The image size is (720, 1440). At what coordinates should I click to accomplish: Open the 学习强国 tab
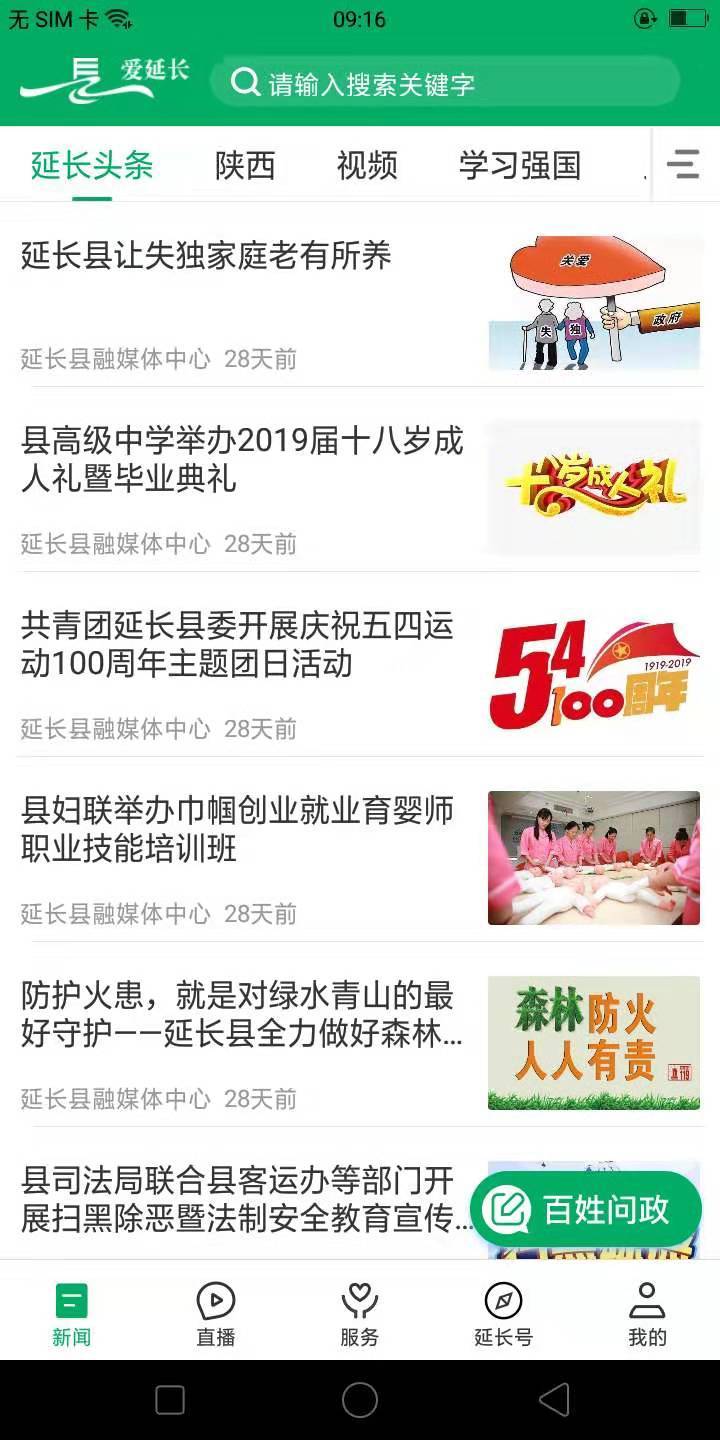pyautogui.click(x=519, y=166)
